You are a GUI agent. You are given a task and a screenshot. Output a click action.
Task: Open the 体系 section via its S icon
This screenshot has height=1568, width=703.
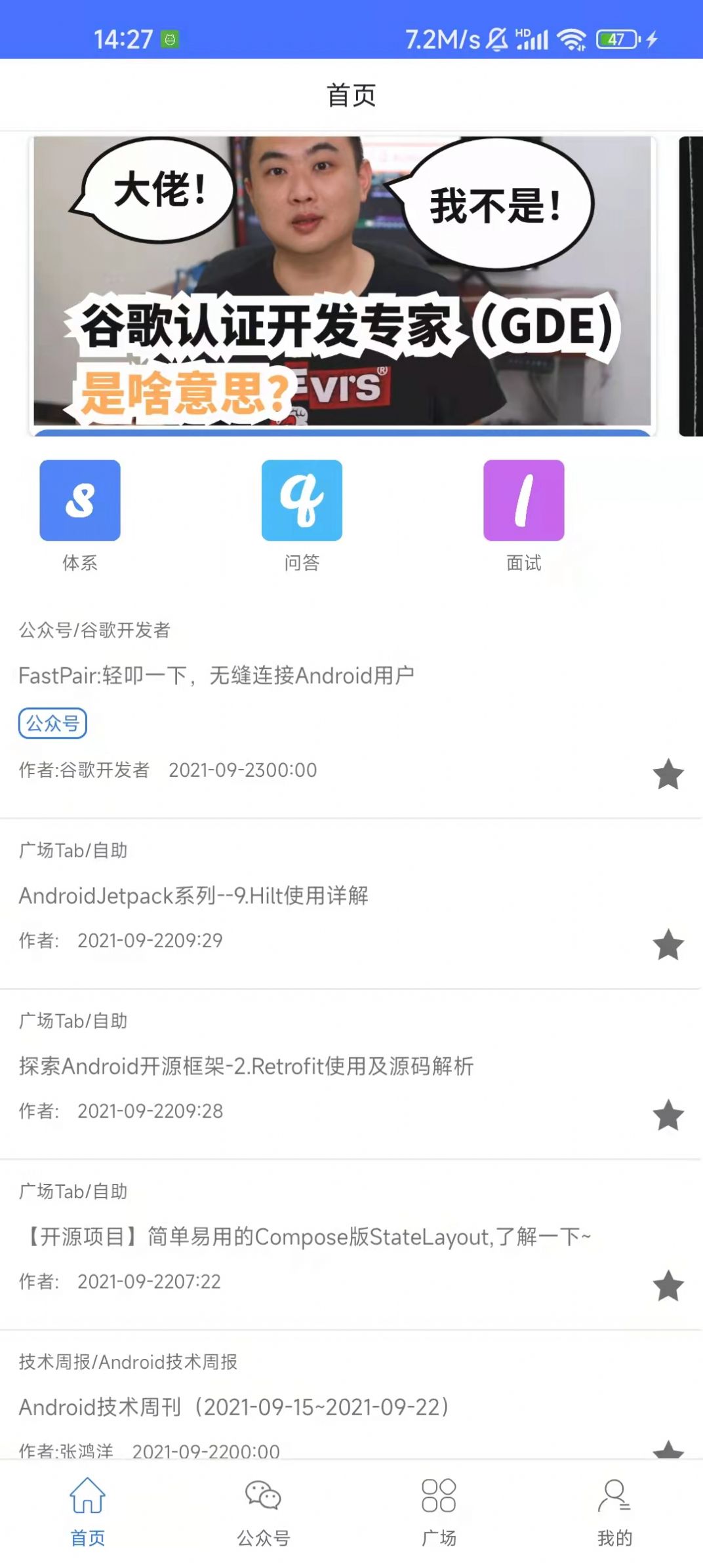point(79,500)
